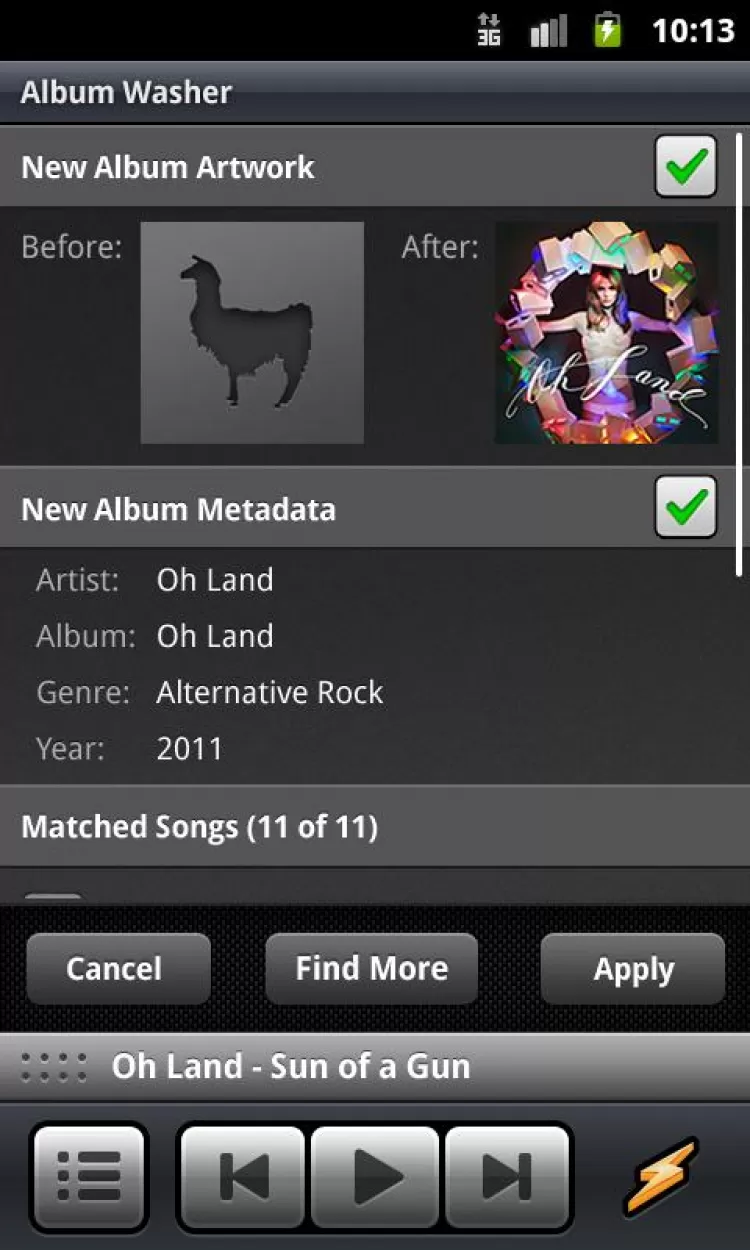Screen dimensions: 750x1250
Task: Uncheck the New Album Artwork checkbox
Action: pos(686,166)
